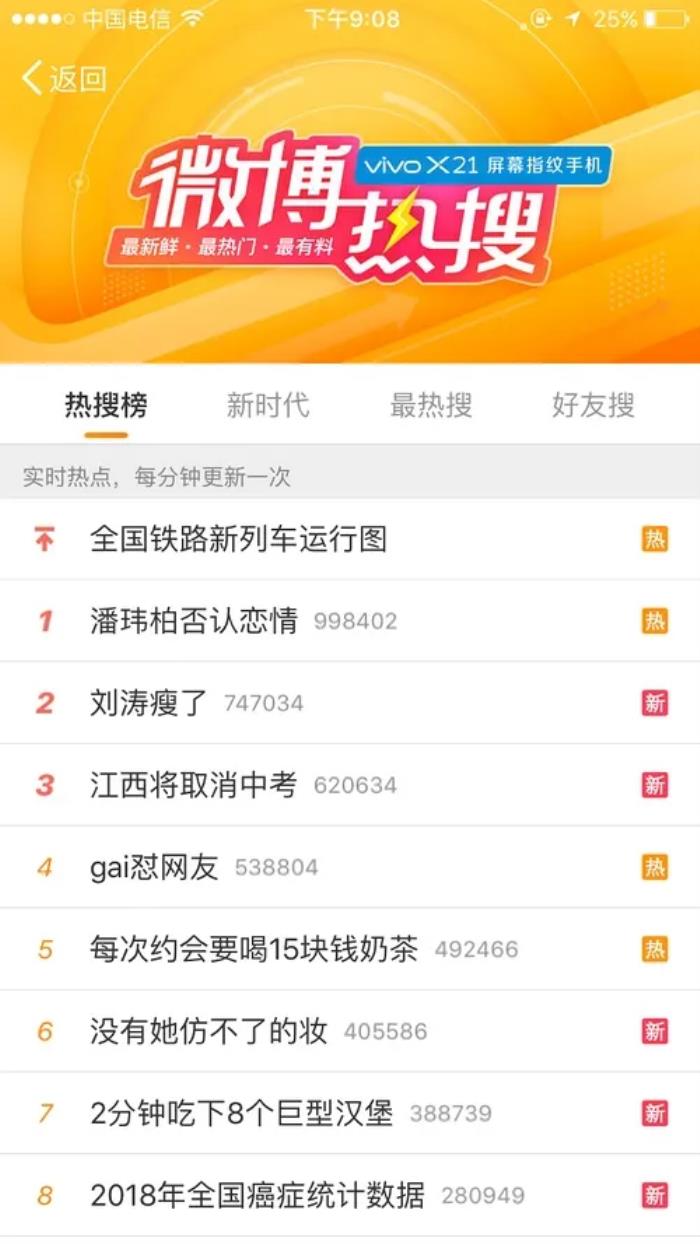
Task: Open pinned topic 全国铁路新列车运行图
Action: pyautogui.click(x=238, y=540)
